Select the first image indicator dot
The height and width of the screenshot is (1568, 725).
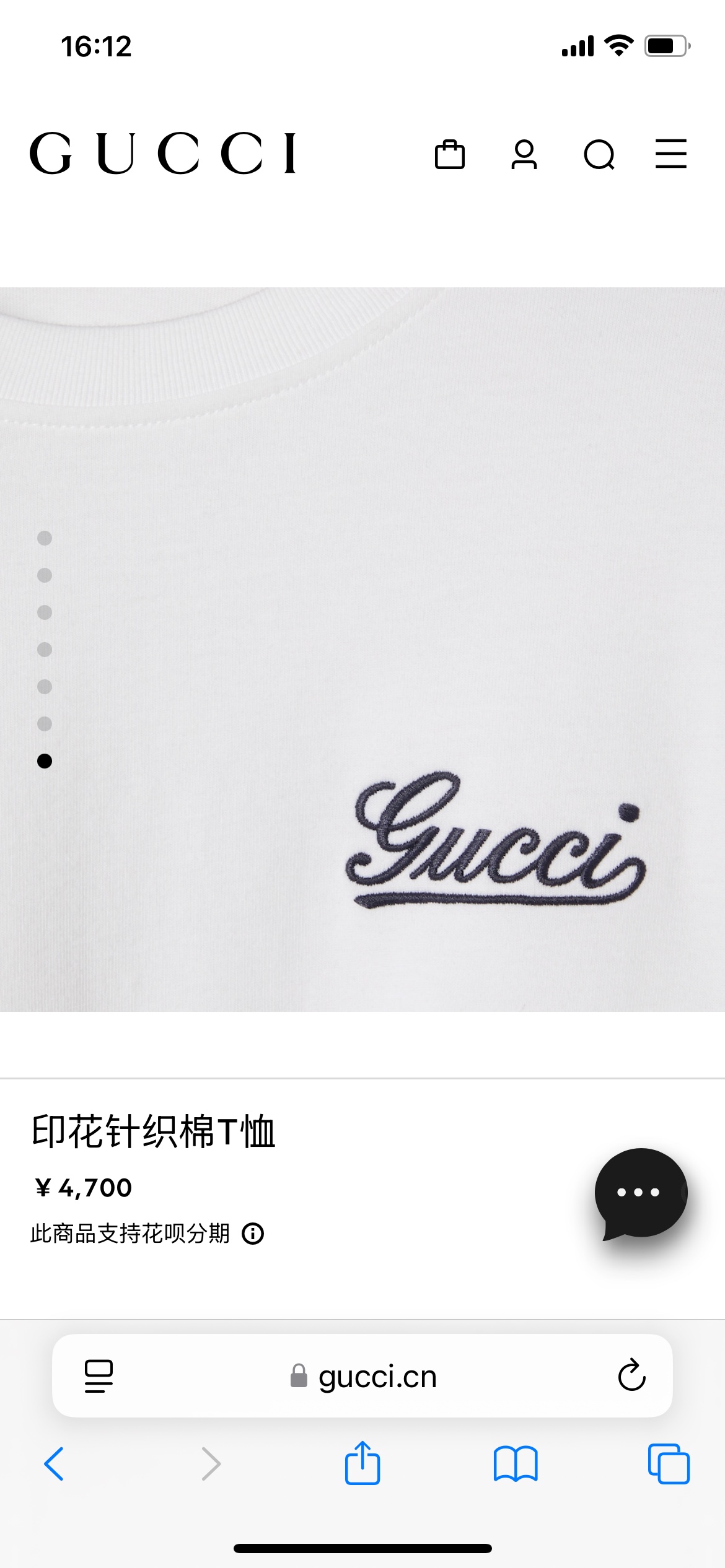pyautogui.click(x=45, y=538)
